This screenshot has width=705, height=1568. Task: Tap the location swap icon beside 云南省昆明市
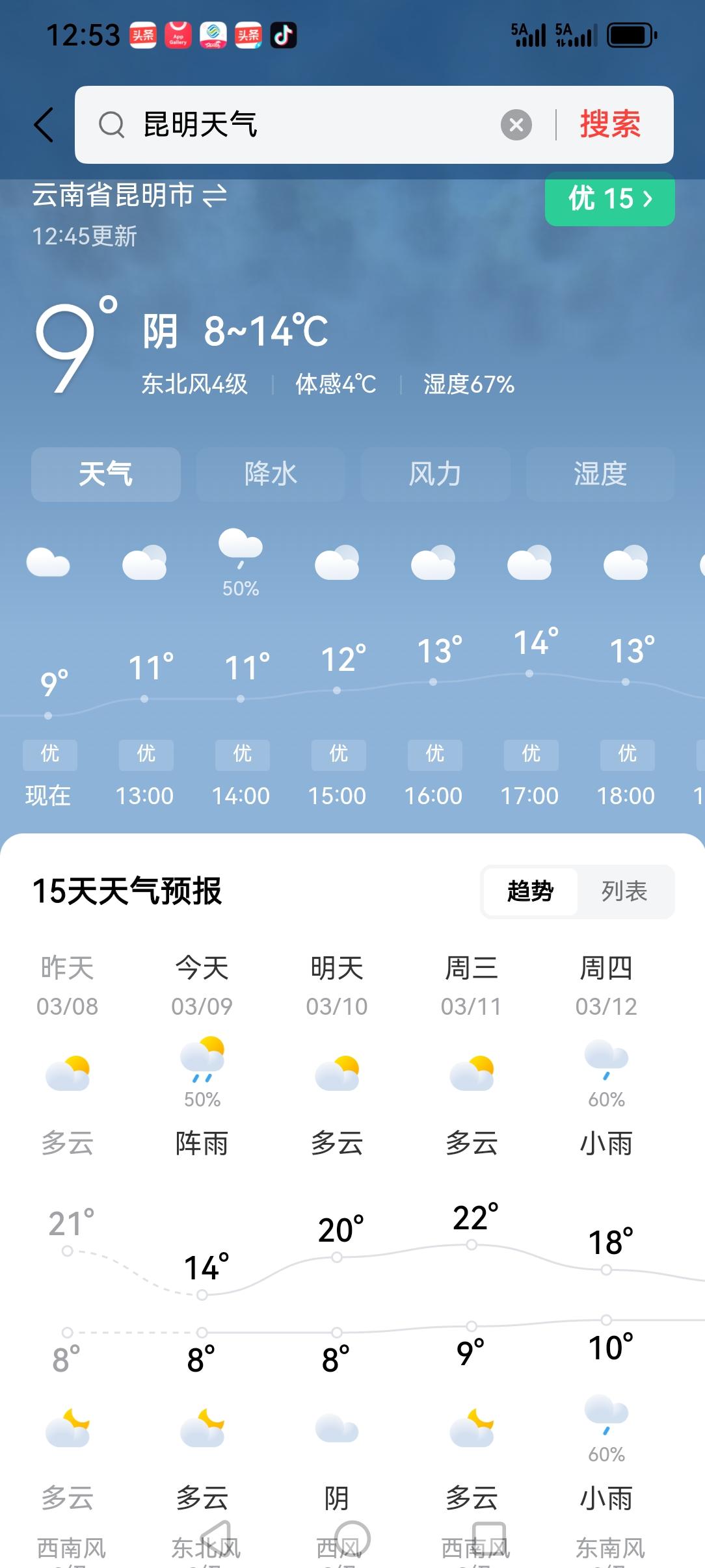click(215, 197)
